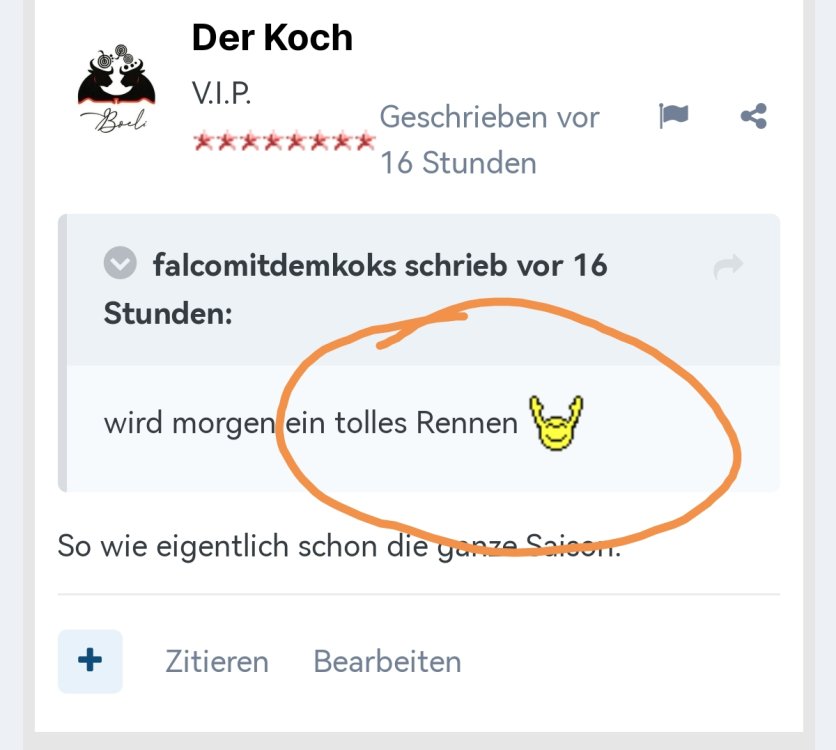Collapse the quote from falcomitdemkoks
The height and width of the screenshot is (750, 836).
(x=120, y=265)
